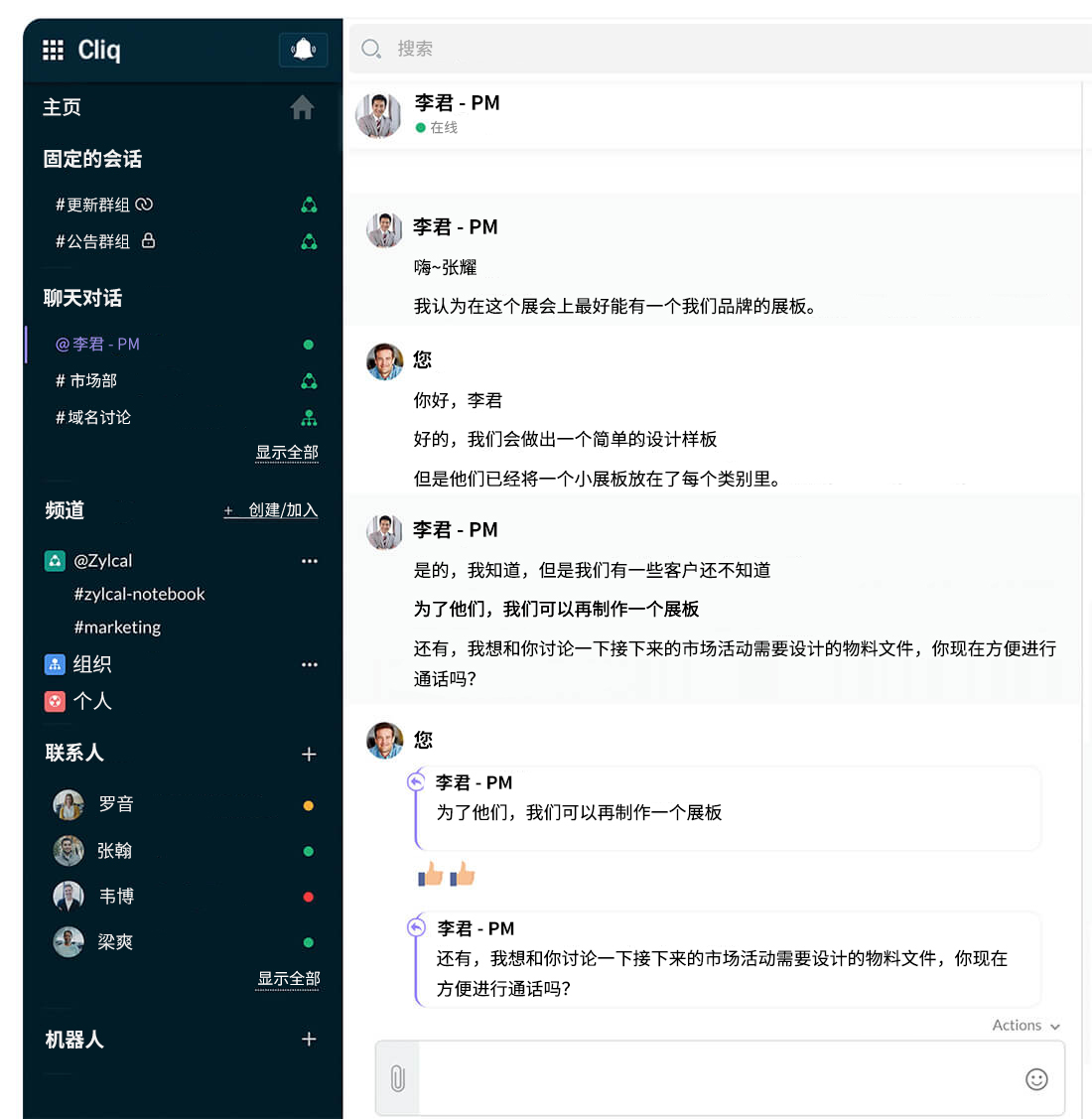Add a new bot under 机器人
1092x1119 pixels.
pos(309,1040)
